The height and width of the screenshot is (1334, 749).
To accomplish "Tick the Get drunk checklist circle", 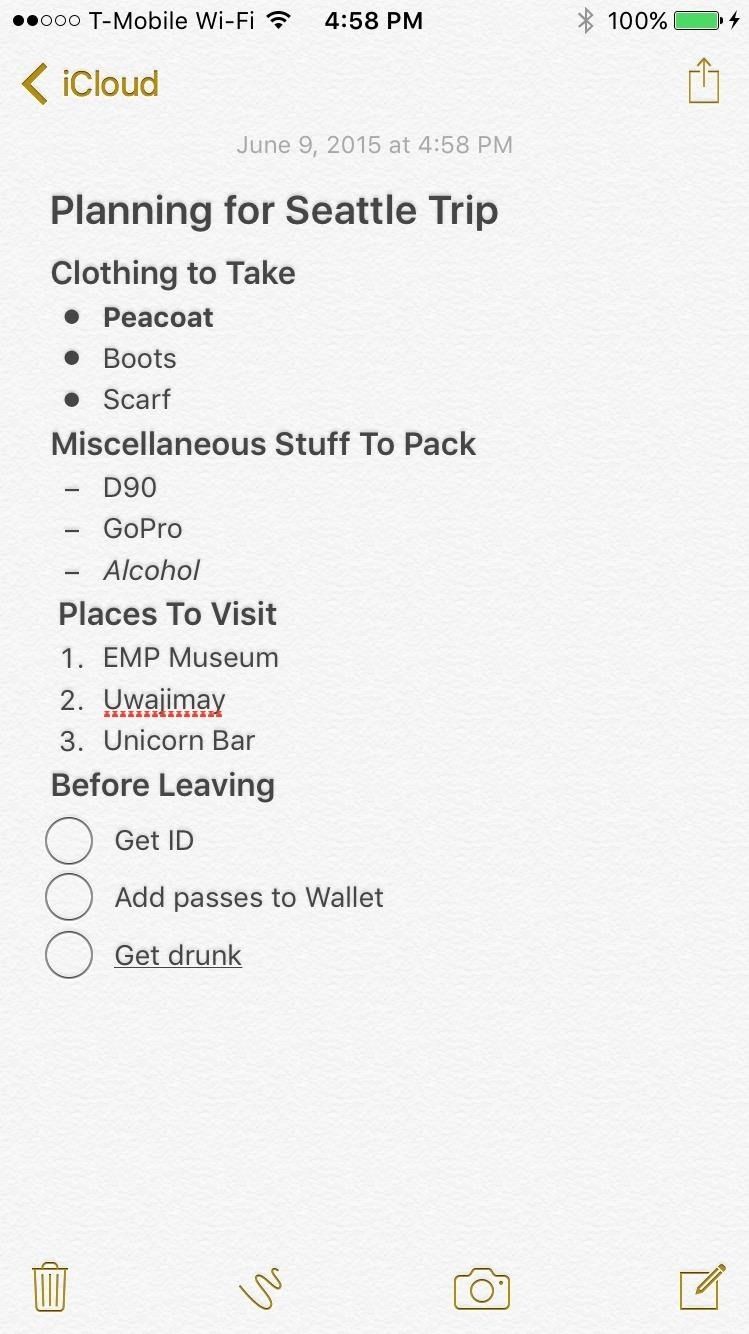I will (69, 955).
